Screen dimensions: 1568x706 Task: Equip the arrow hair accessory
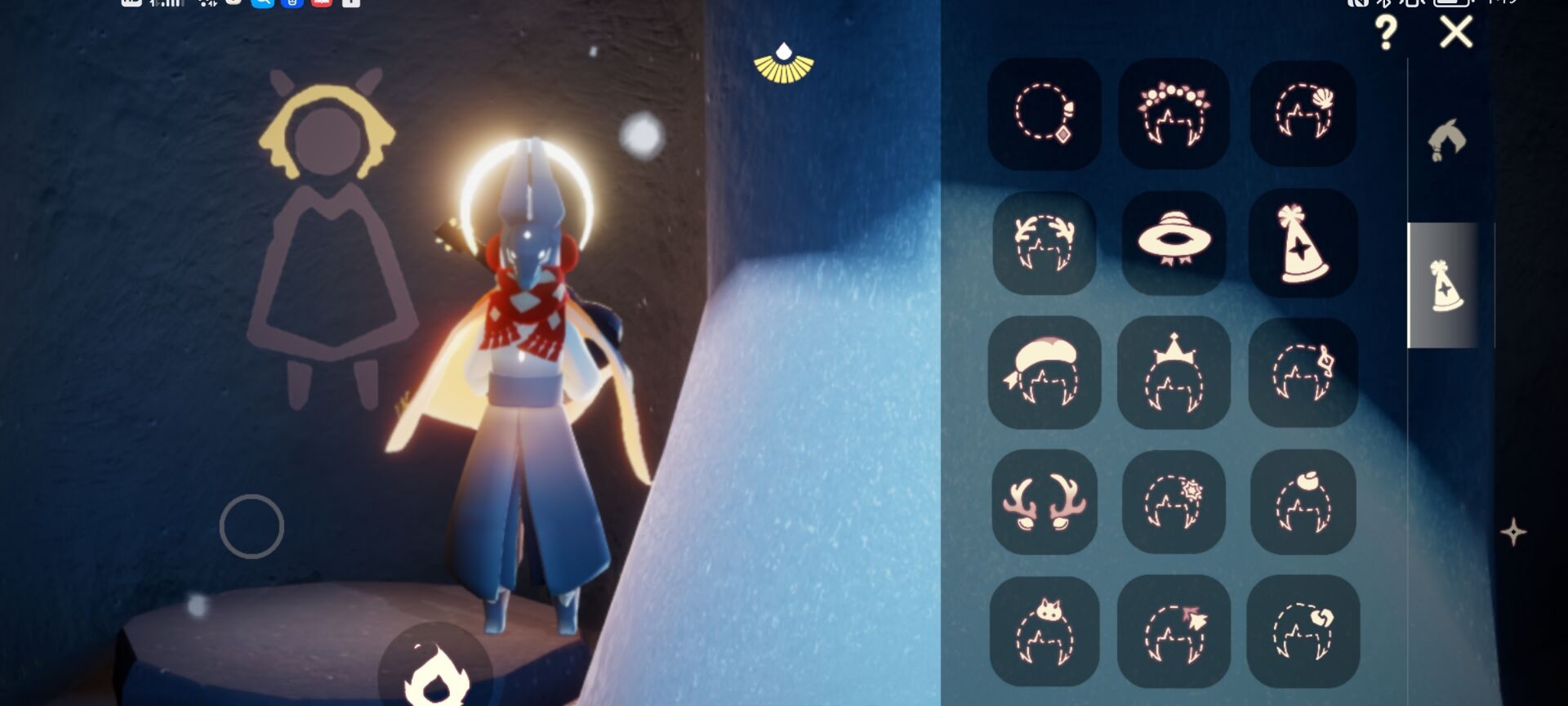point(1173,631)
